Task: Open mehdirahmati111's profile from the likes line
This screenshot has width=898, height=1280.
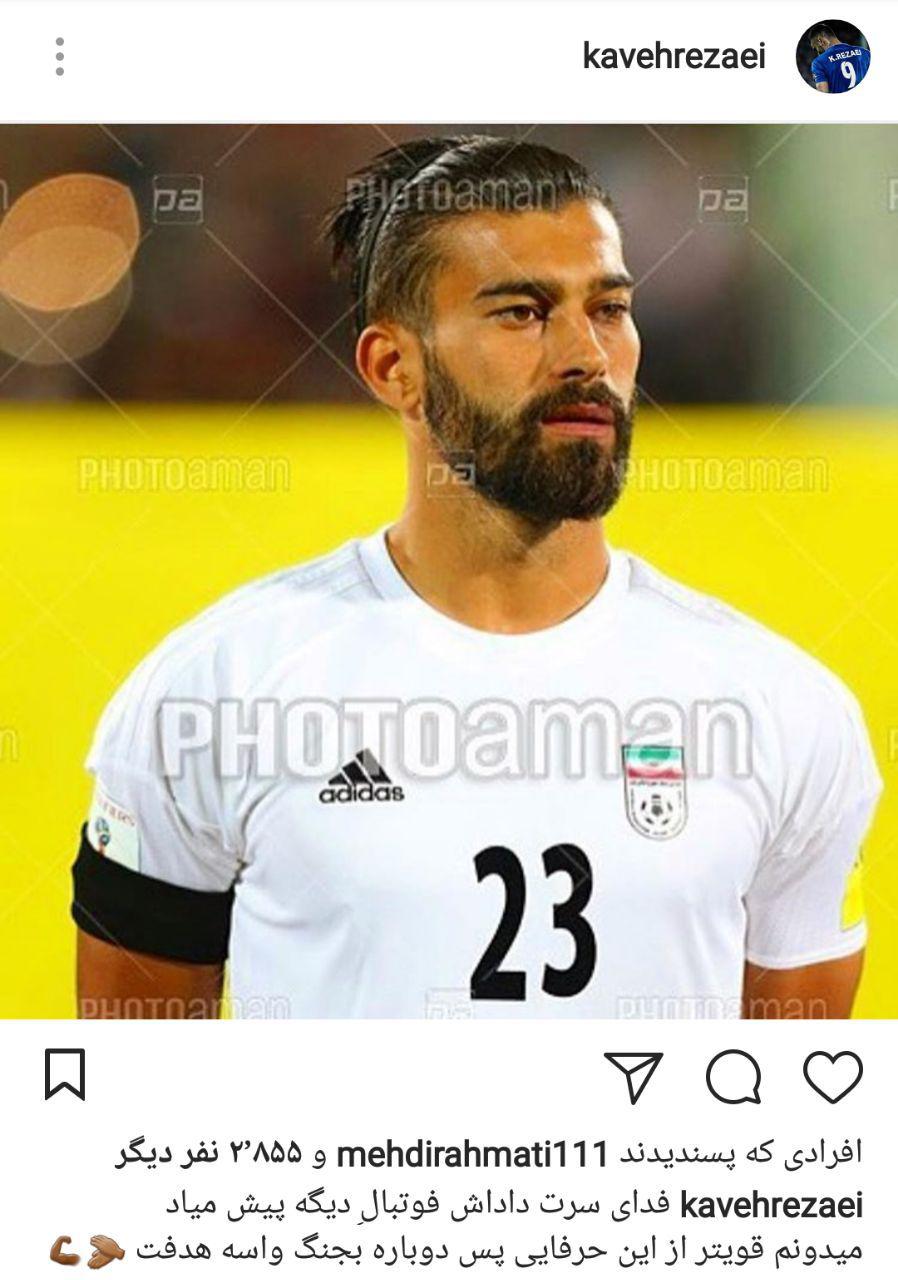Action: pyautogui.click(x=472, y=1155)
